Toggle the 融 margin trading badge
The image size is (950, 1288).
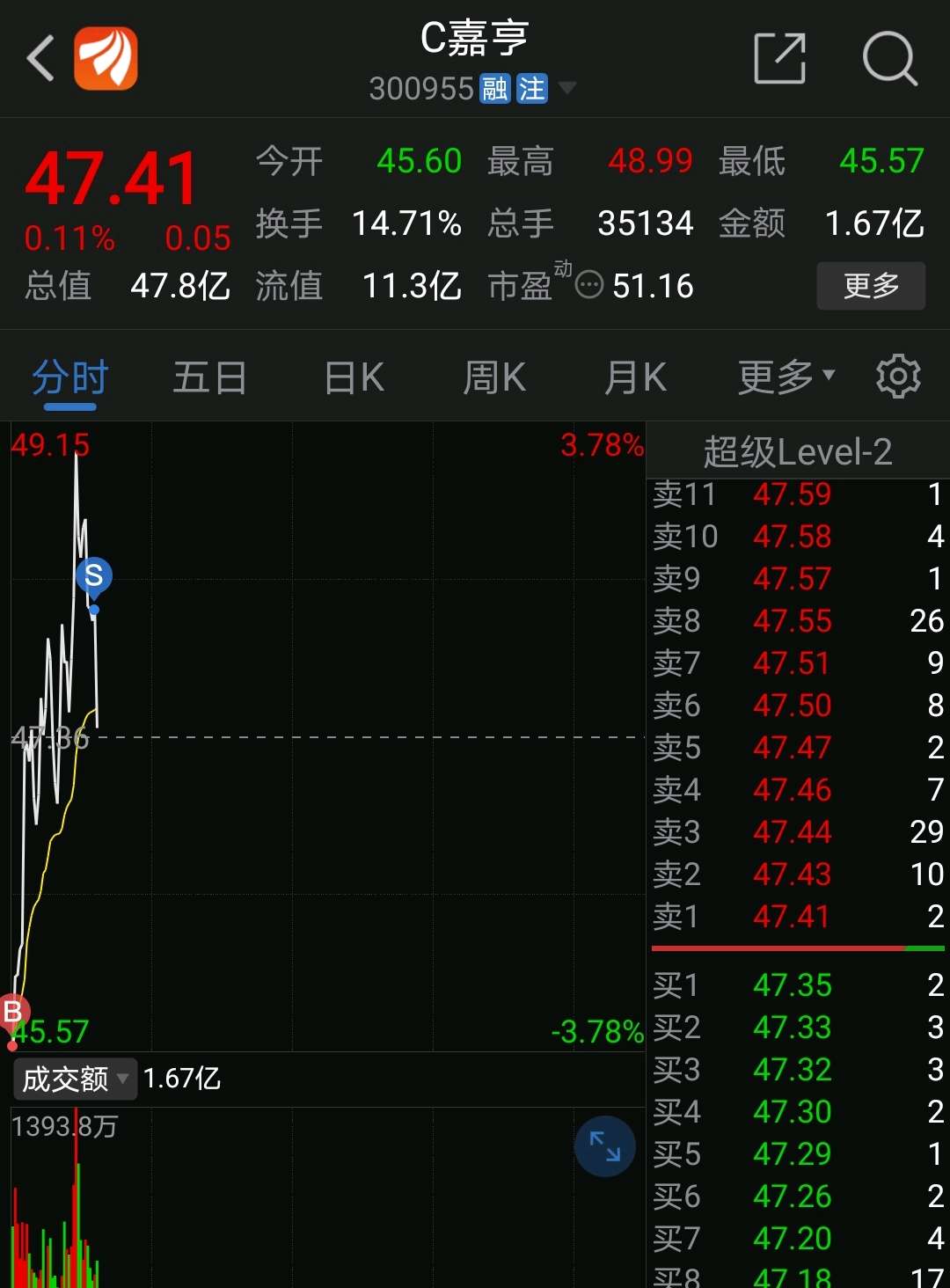point(494,88)
